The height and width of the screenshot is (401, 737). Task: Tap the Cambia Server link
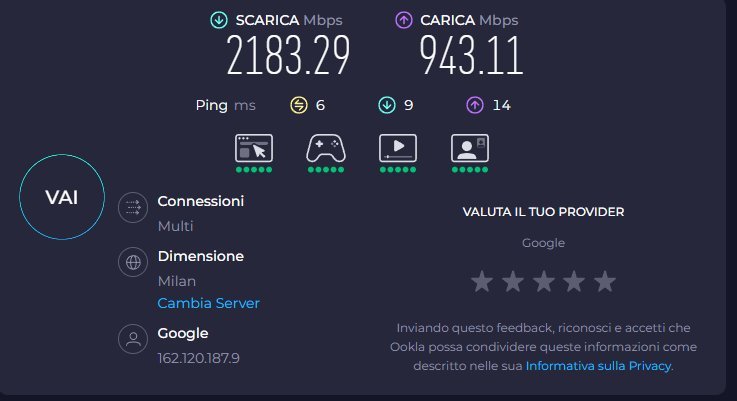coord(208,303)
